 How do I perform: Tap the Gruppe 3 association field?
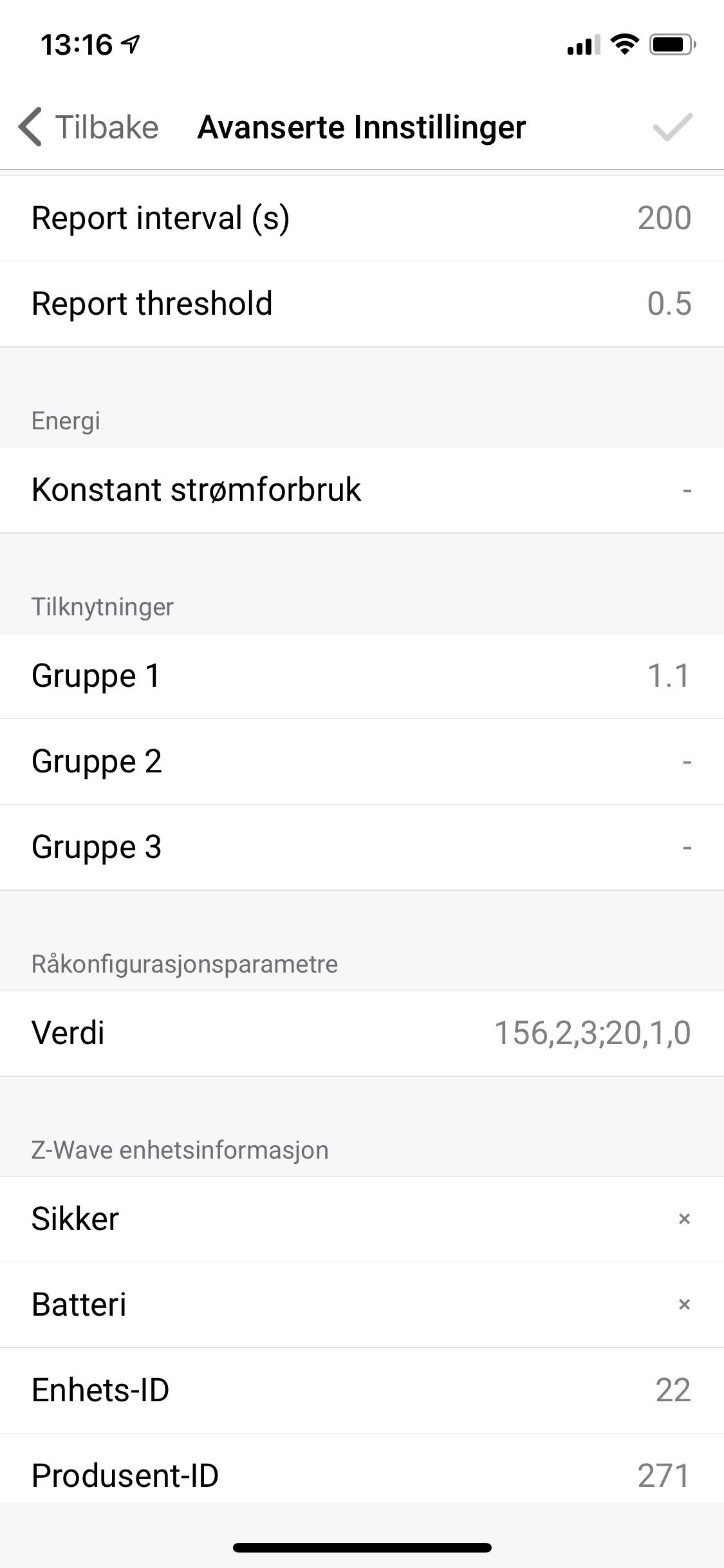click(x=686, y=847)
